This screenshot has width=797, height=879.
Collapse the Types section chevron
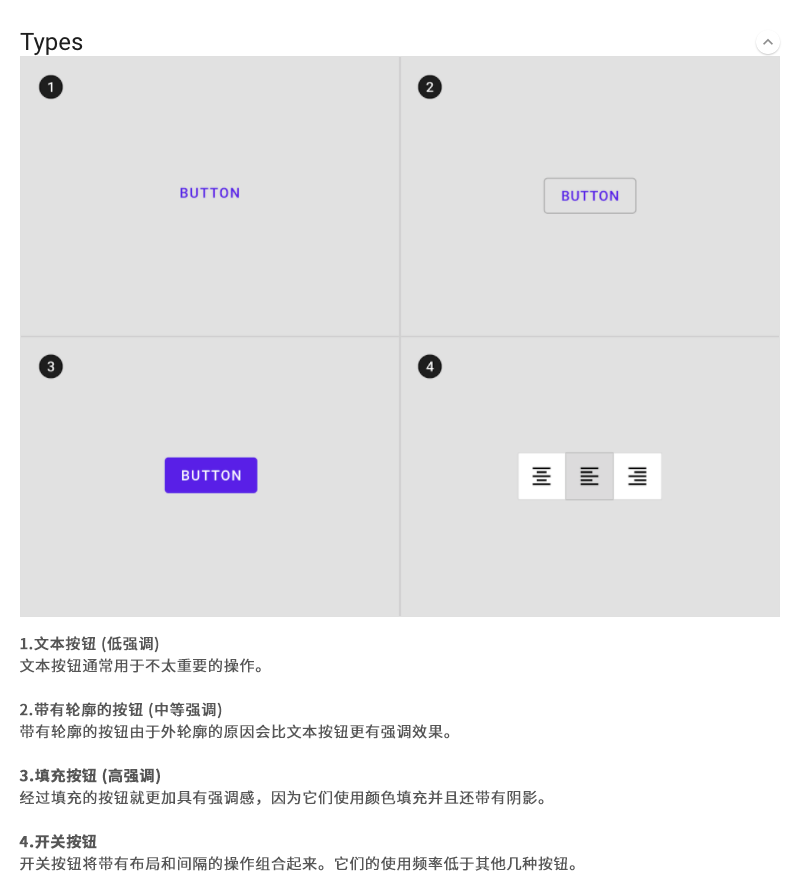(x=767, y=42)
